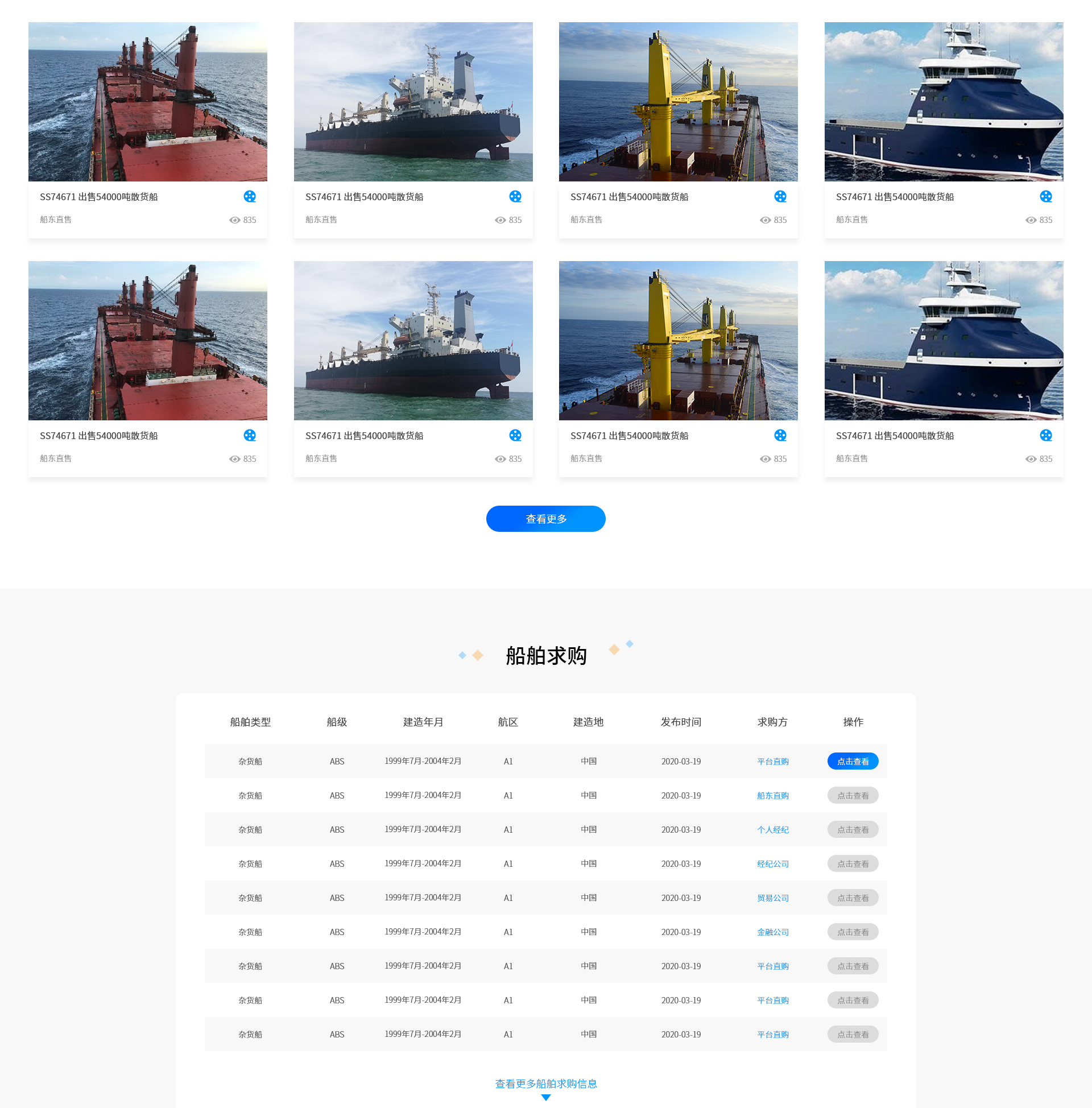1092x1108 pixels.
Task: Open the 个人经纪 buyer link
Action: pyautogui.click(x=772, y=829)
